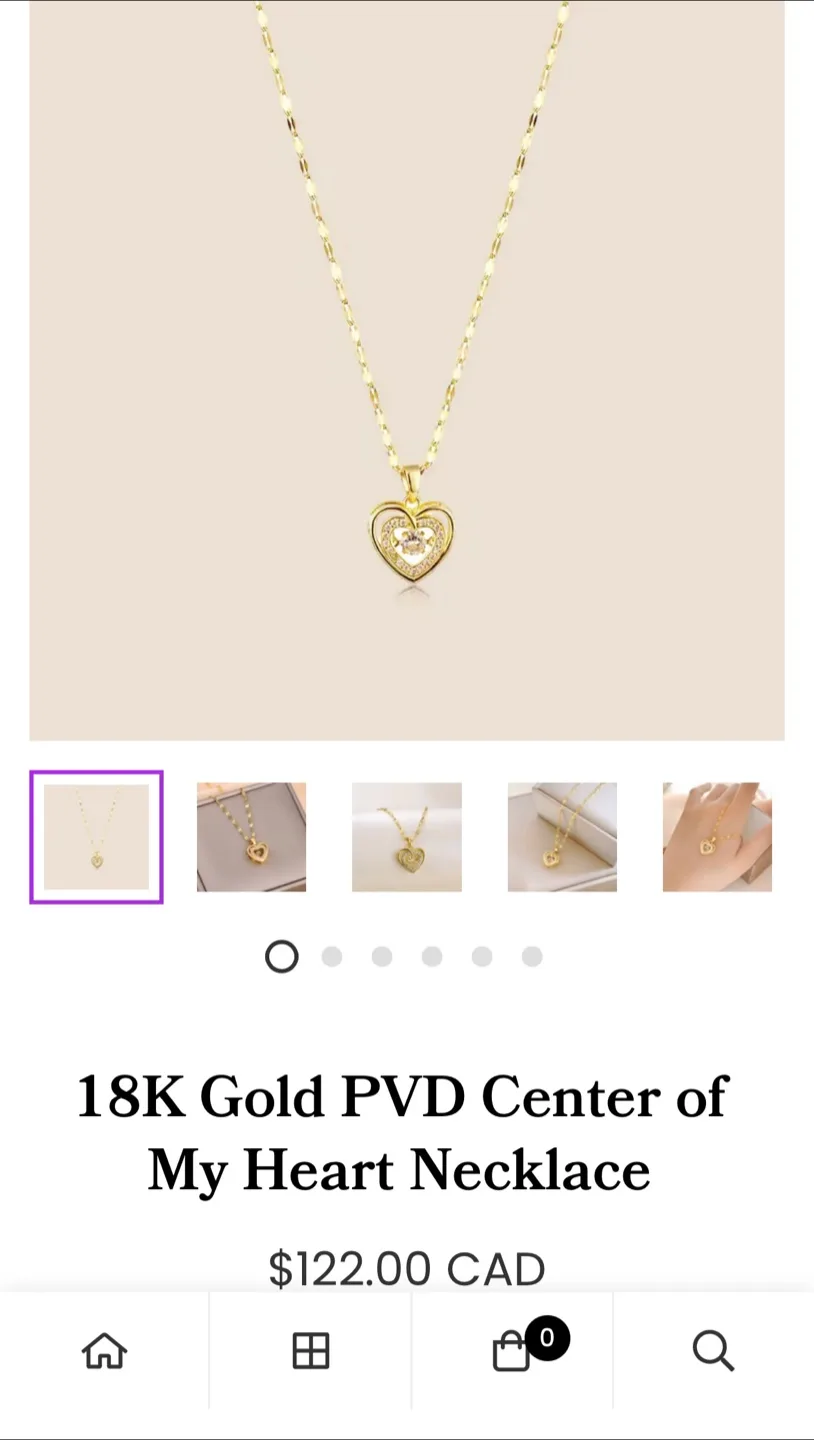Image resolution: width=814 pixels, height=1440 pixels.
Task: Jump to the fourth image via carousel dot
Action: pyautogui.click(x=431, y=957)
